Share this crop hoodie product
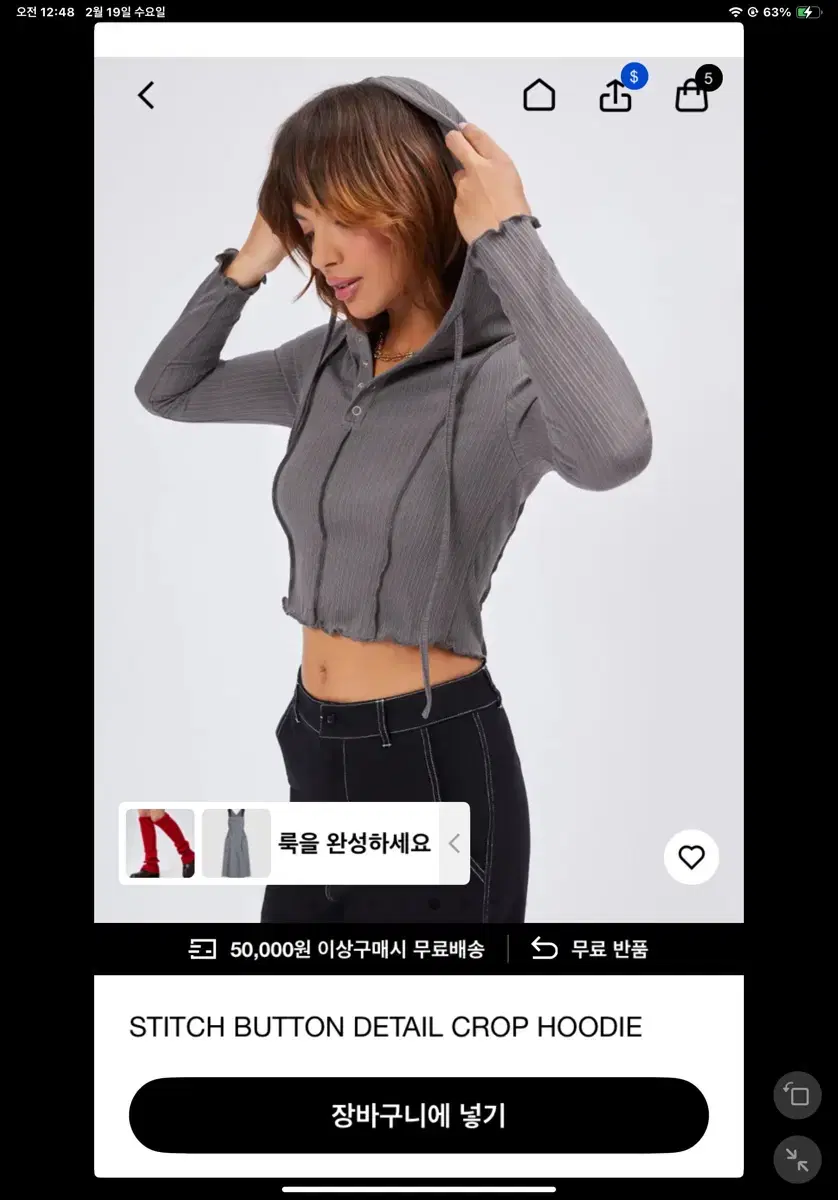This screenshot has width=838, height=1200. (616, 95)
